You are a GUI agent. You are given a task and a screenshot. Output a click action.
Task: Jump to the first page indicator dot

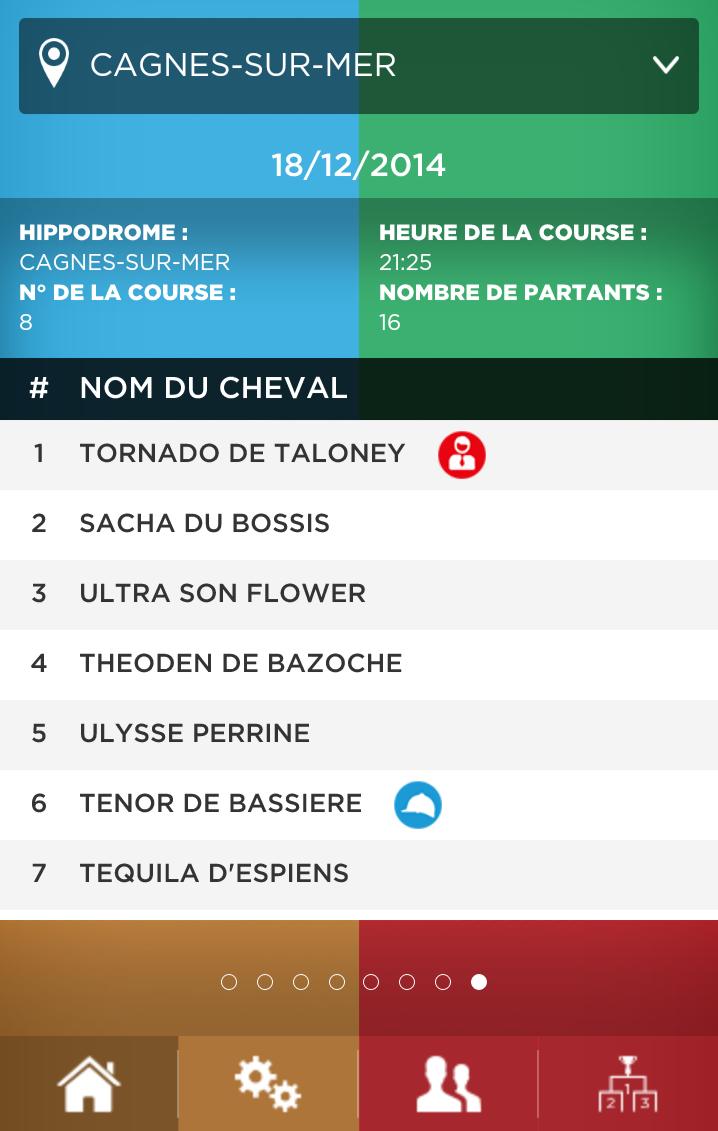tap(229, 982)
